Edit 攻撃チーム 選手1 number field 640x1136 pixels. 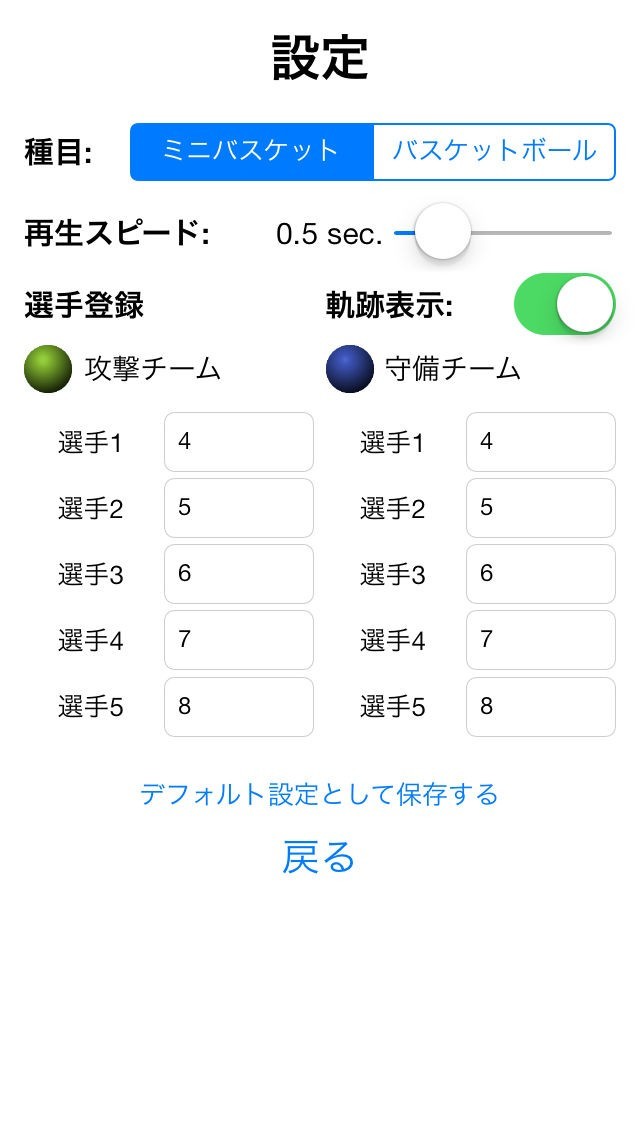(x=238, y=442)
